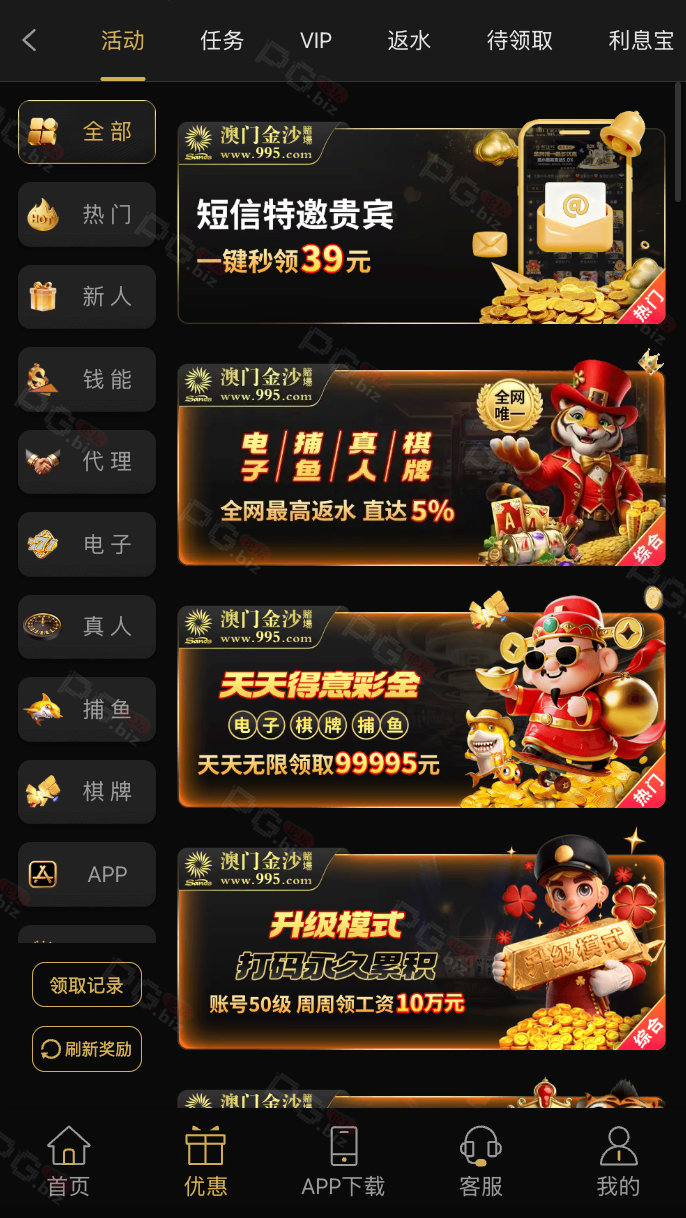Filter promotions by 热门
The image size is (686, 1218).
tap(87, 214)
